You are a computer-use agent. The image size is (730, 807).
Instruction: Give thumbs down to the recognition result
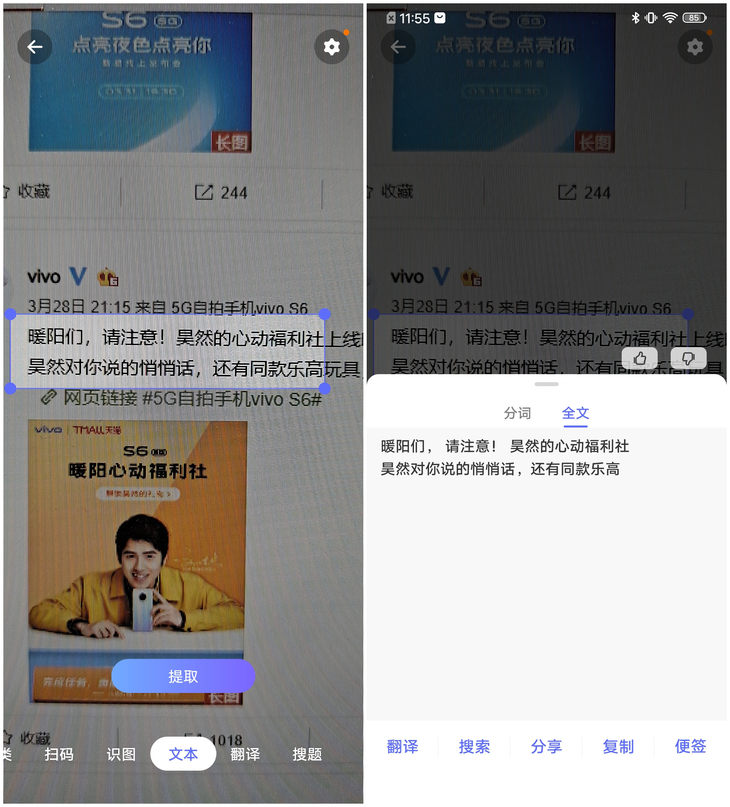[x=688, y=358]
